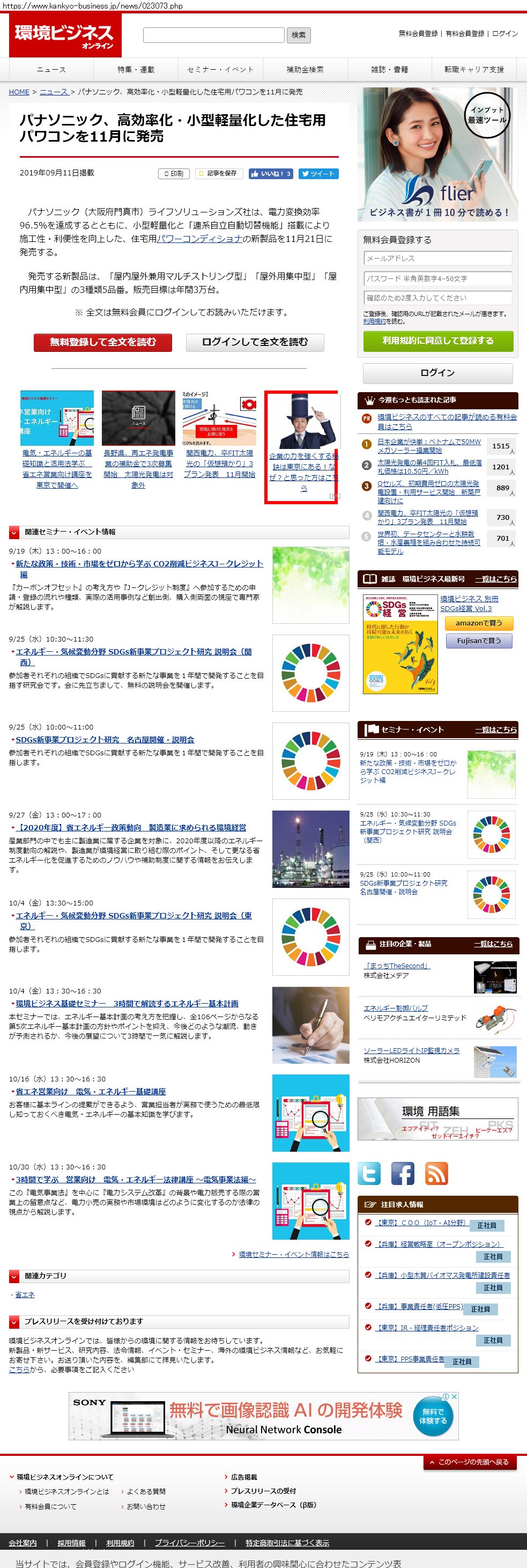Image resolution: width=527 pixels, height=1568 pixels.
Task: Tap the sidebar ログイン button
Action: point(437,372)
